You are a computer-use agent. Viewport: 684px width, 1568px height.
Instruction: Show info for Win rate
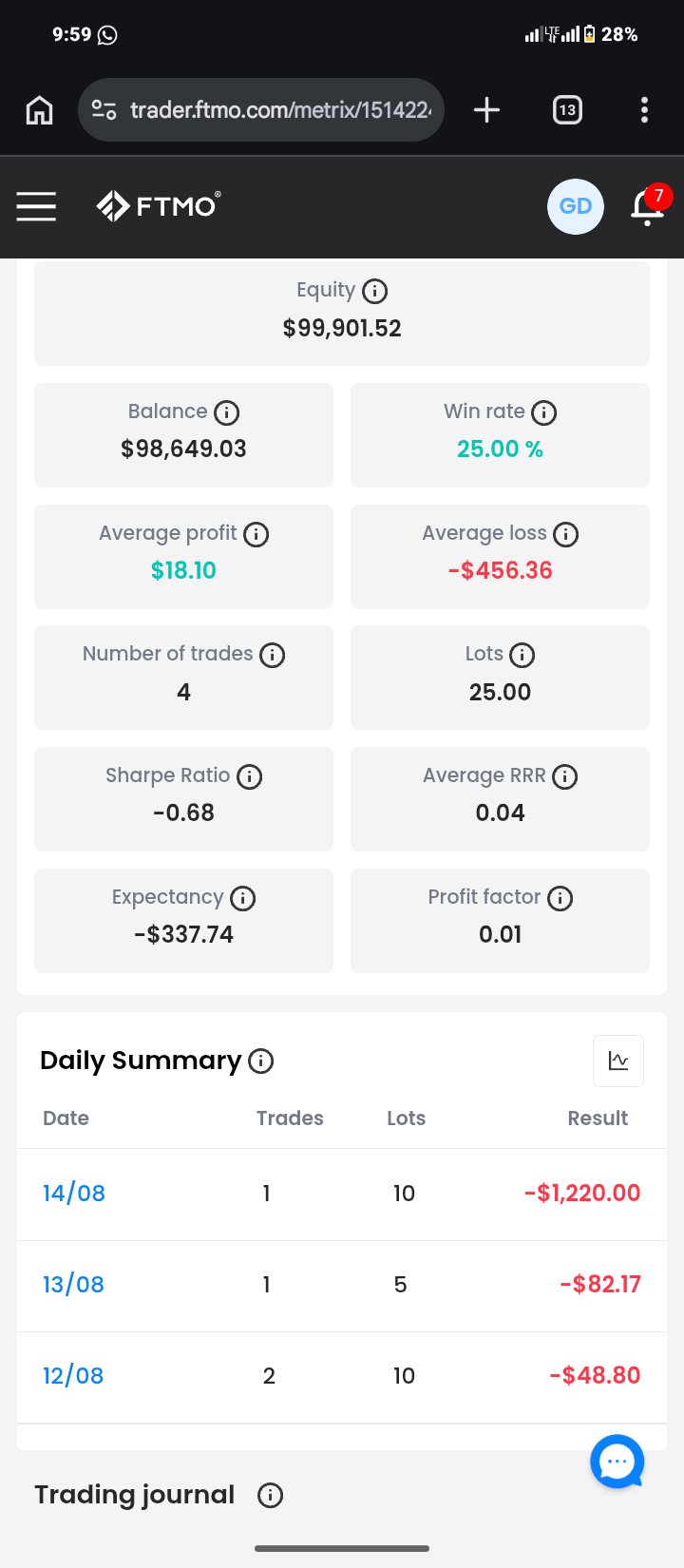click(543, 412)
